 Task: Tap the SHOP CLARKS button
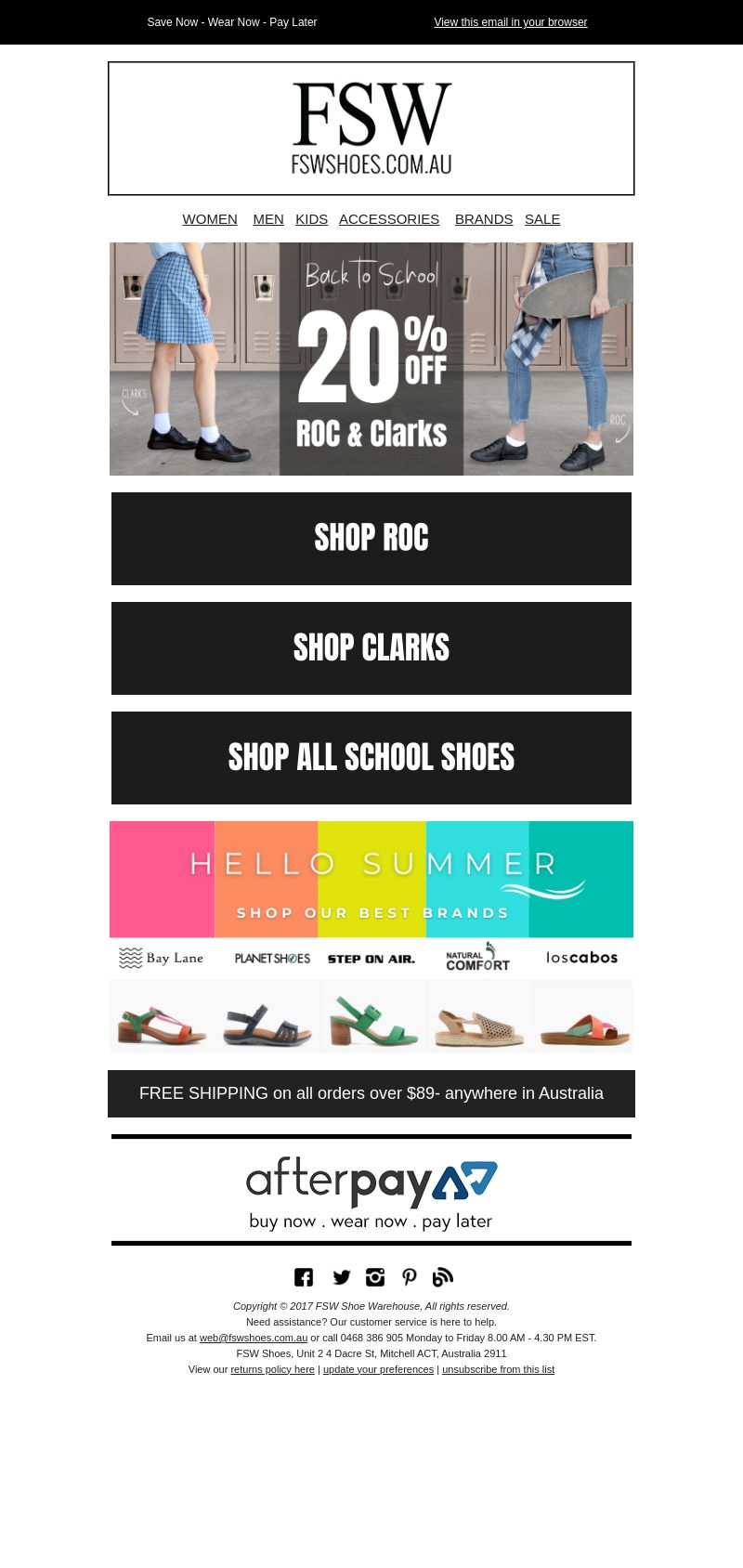pos(371,648)
